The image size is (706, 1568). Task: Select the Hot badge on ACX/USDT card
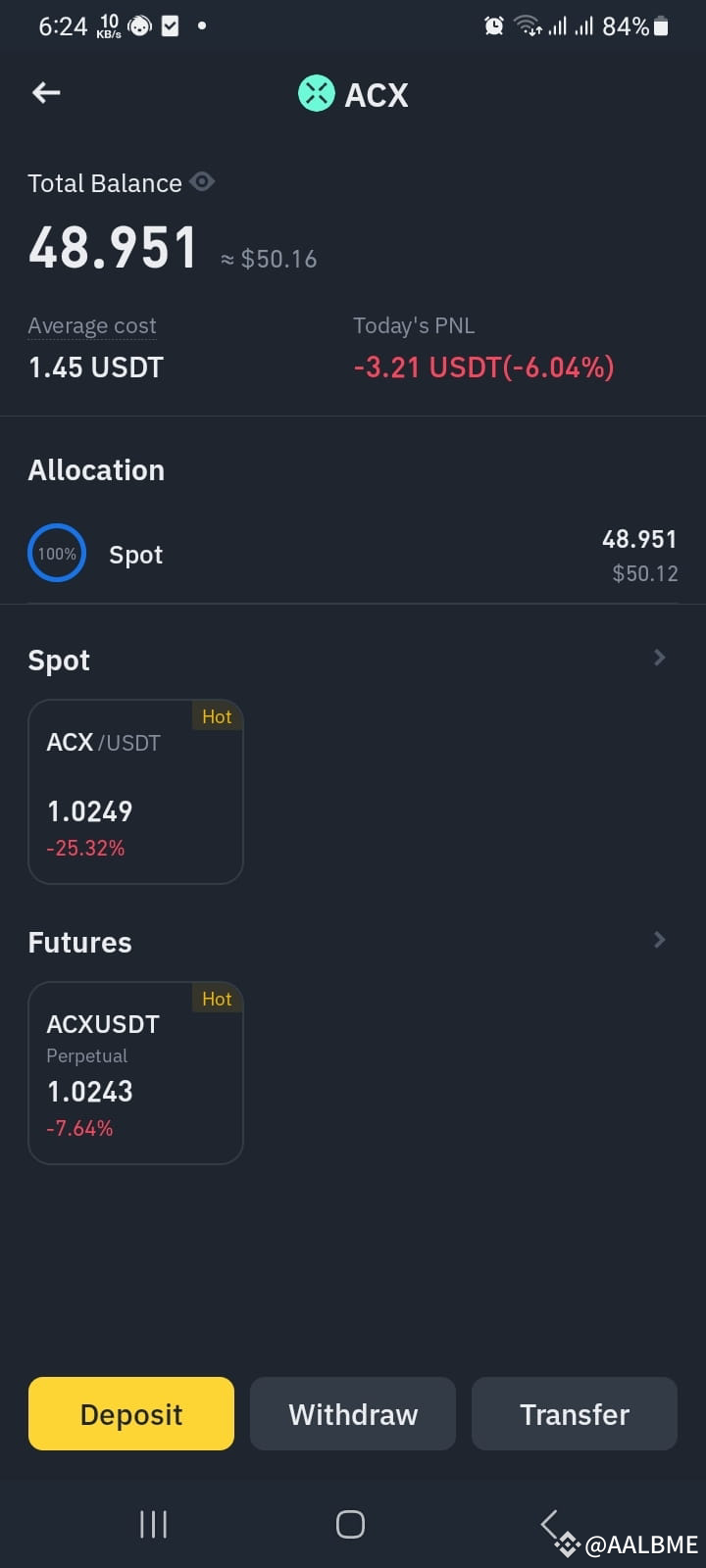[216, 716]
